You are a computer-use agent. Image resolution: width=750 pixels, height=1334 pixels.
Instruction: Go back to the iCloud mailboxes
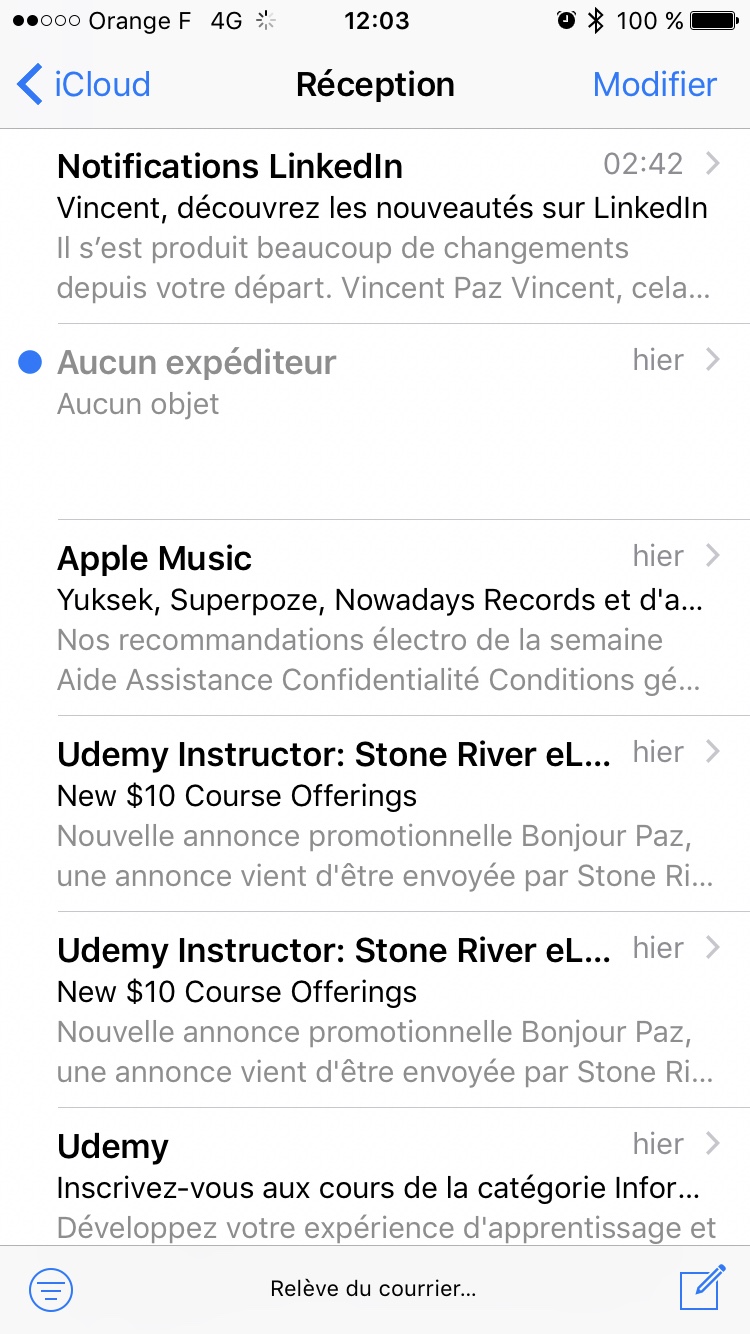(x=84, y=85)
